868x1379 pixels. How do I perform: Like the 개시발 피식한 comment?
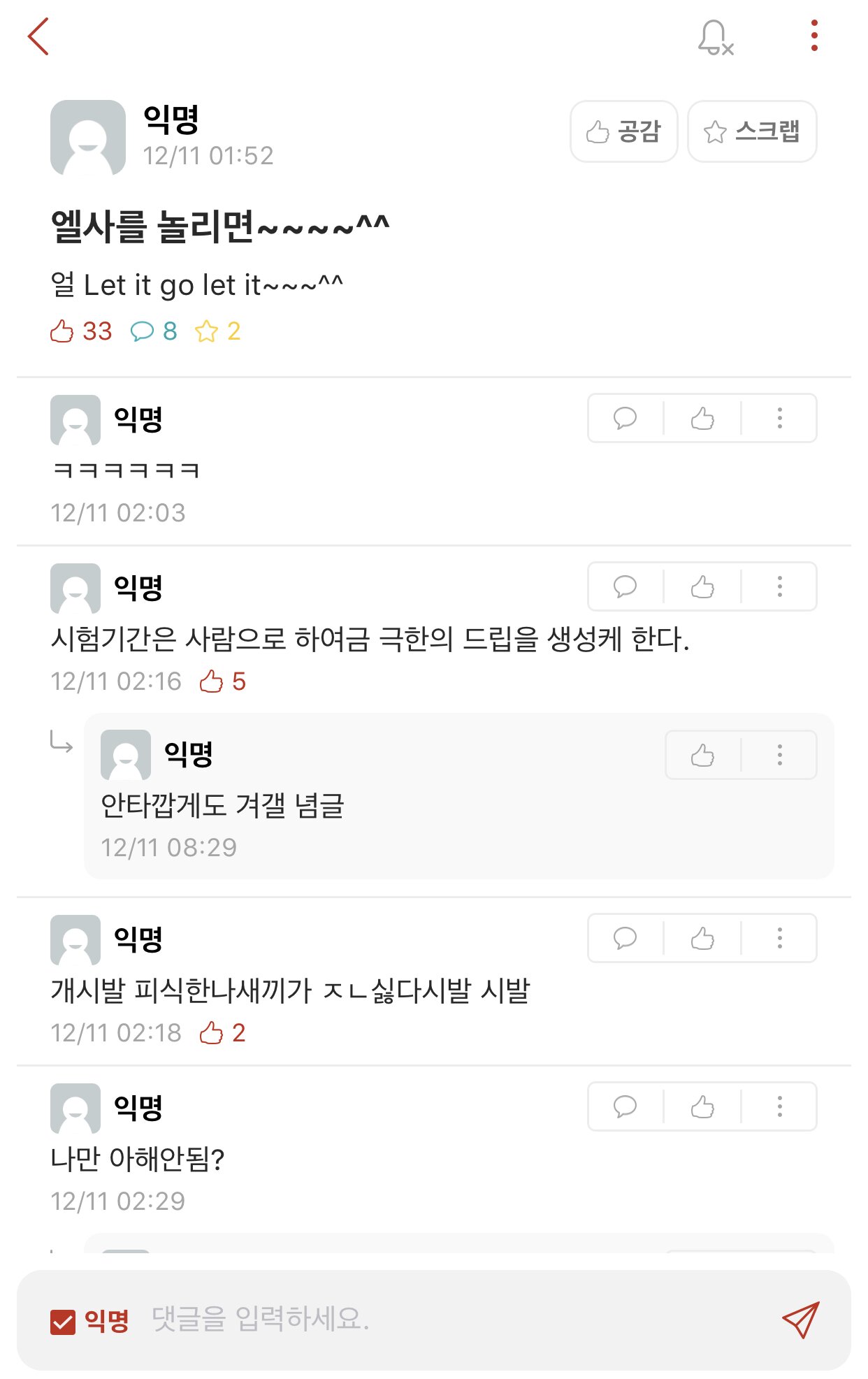[702, 938]
